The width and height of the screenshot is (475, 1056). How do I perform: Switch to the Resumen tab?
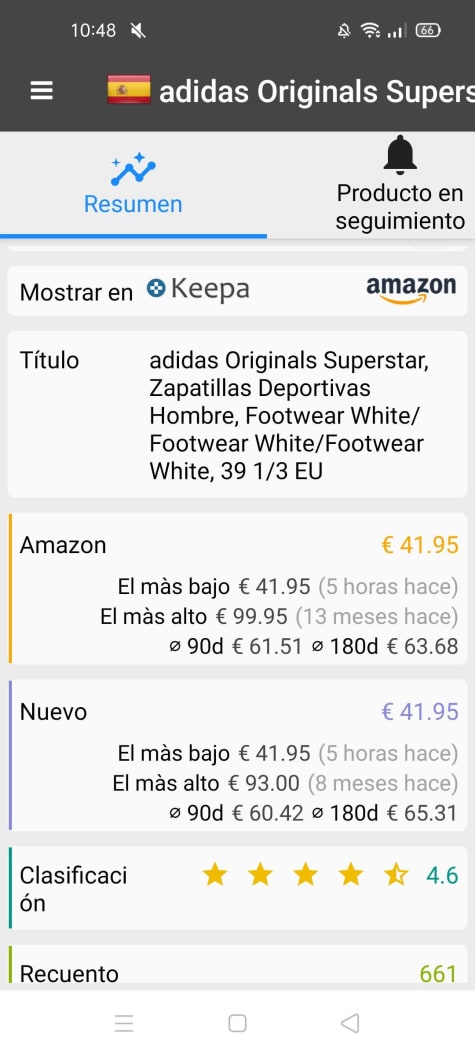[x=133, y=185]
